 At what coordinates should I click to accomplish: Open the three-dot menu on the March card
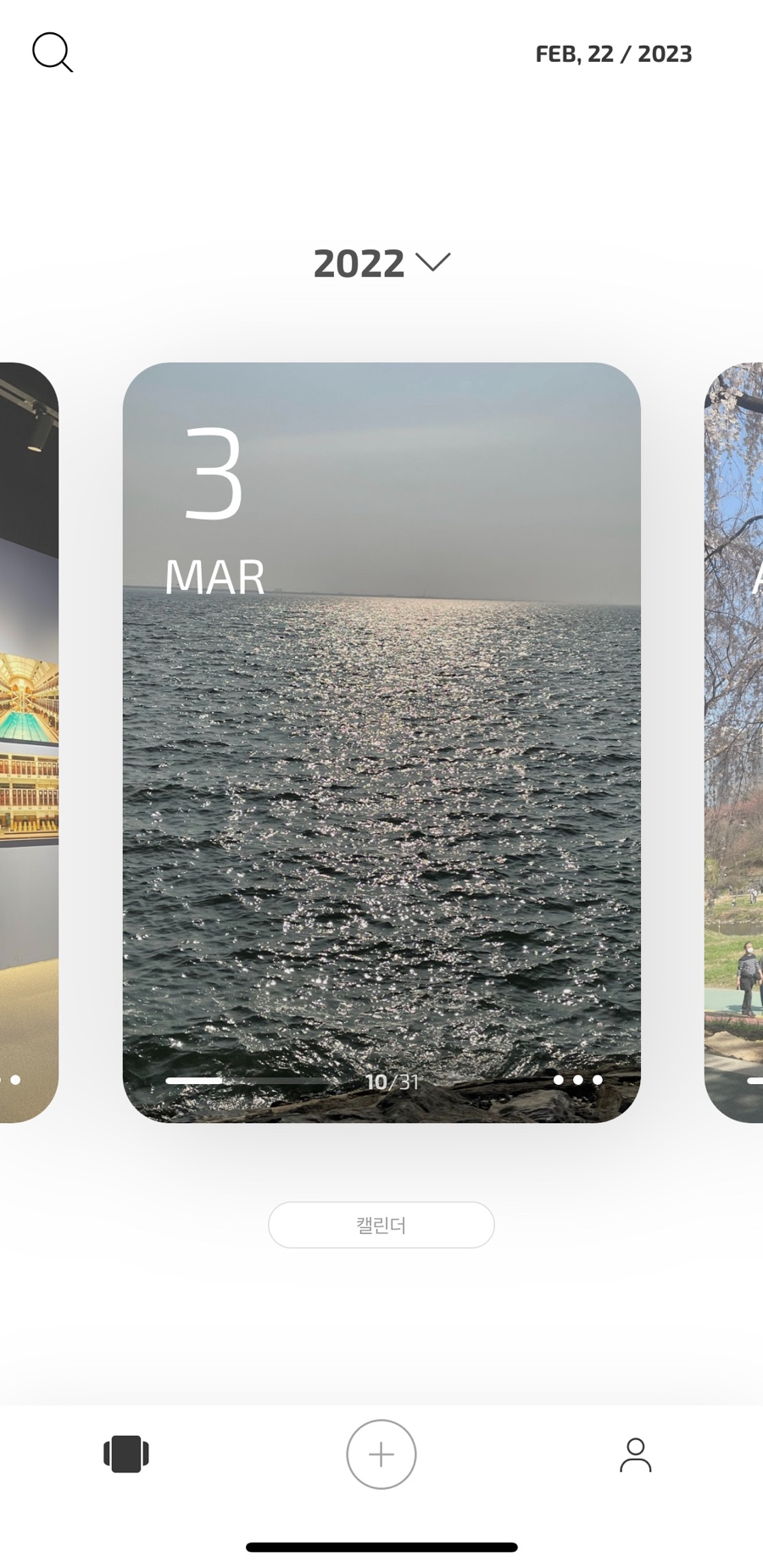[578, 1080]
